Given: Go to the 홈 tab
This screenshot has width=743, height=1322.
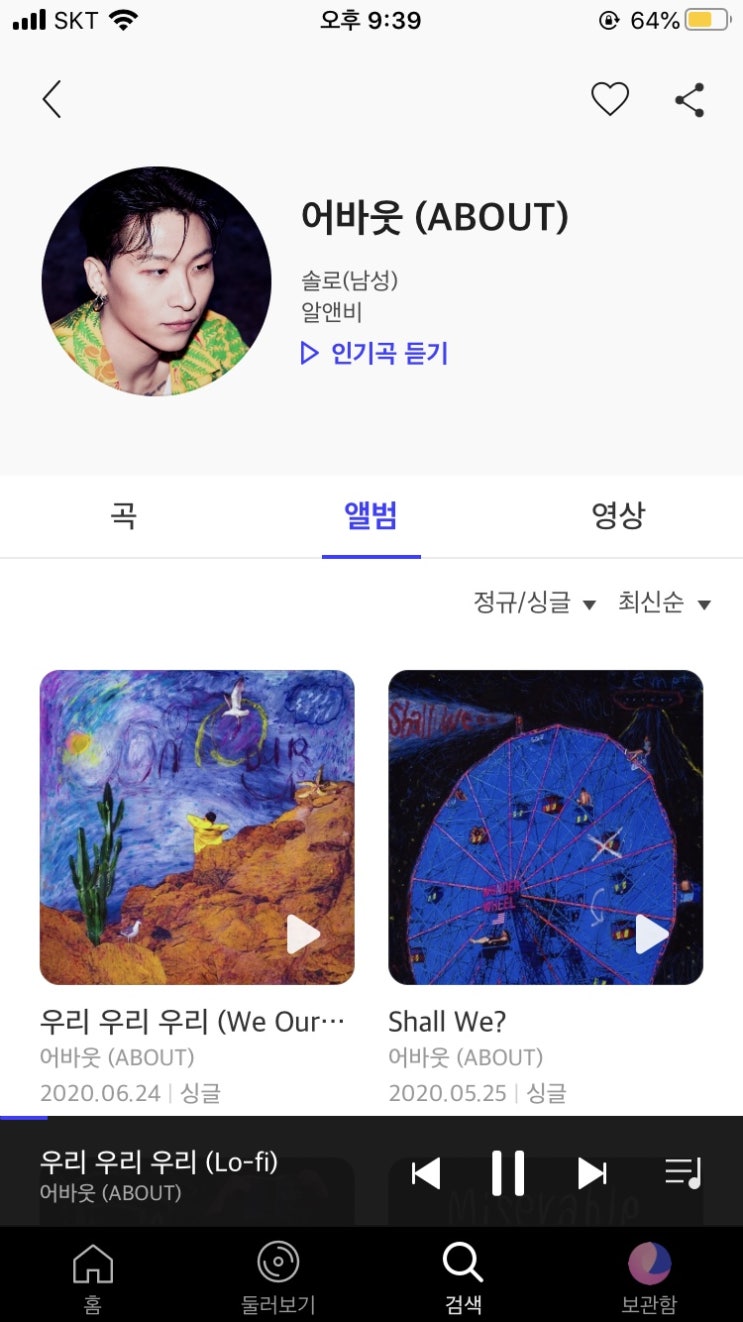Looking at the screenshot, I should pos(93,1277).
